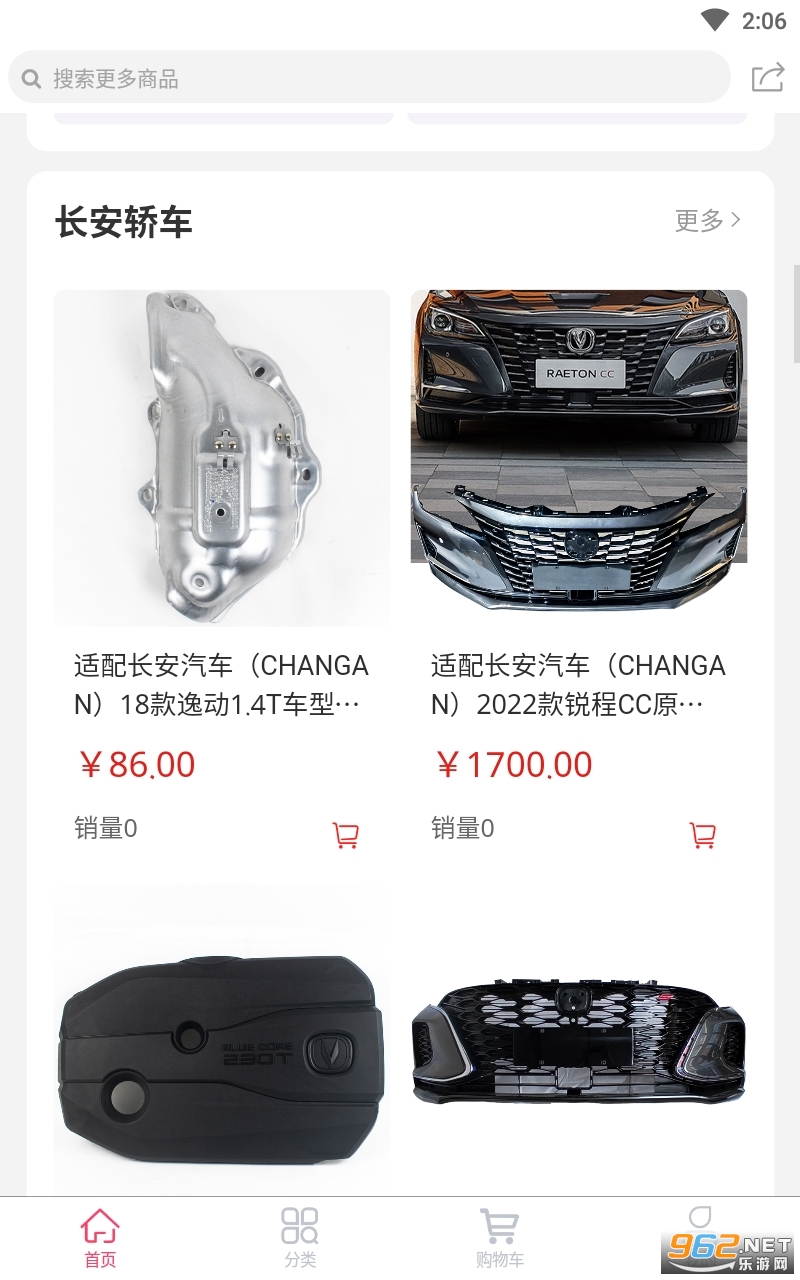The width and height of the screenshot is (800, 1280).
Task: Open the black front grille product tile
Action: 578,1045
